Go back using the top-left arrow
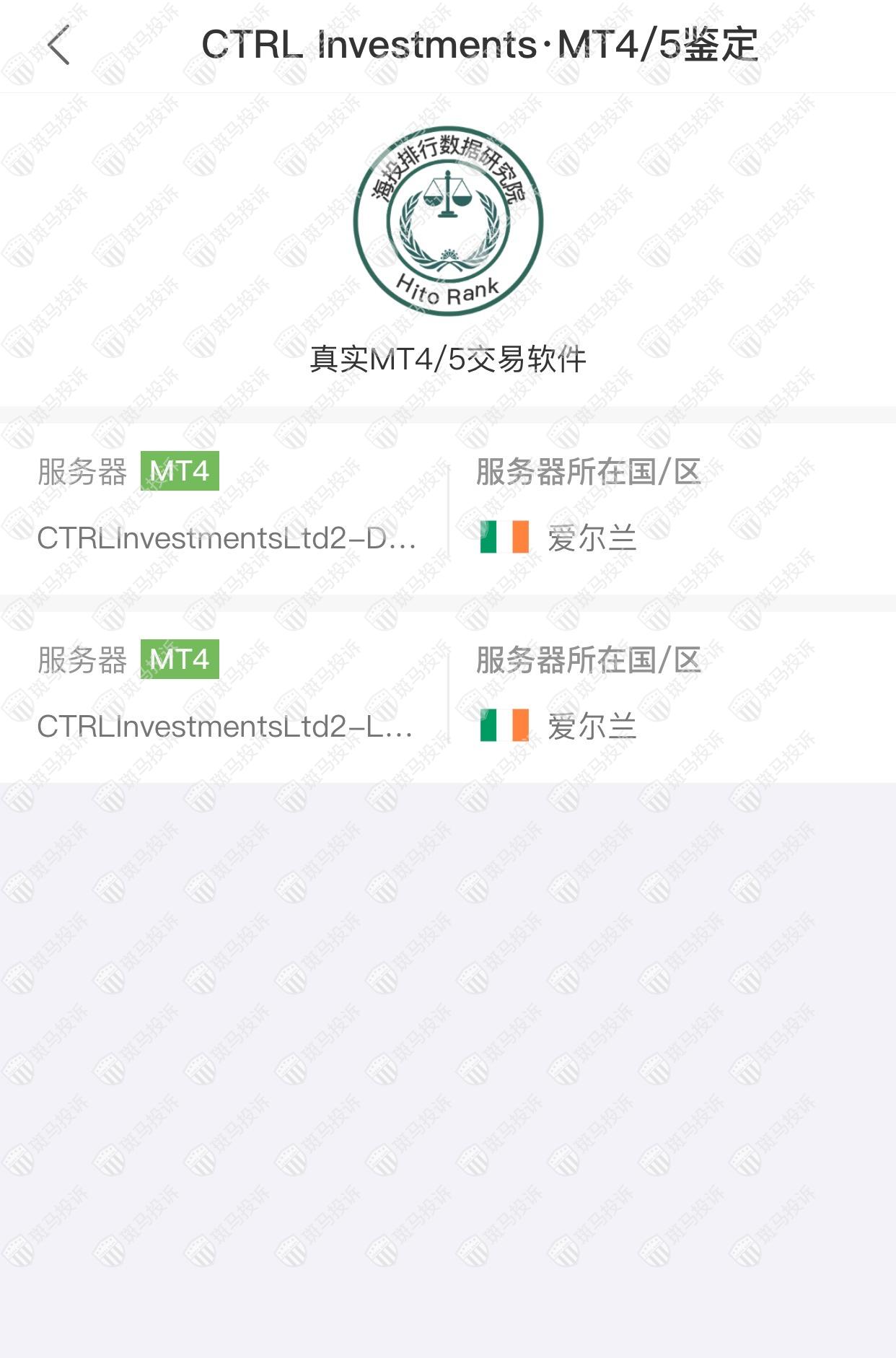Viewport: 896px width, 1358px height. click(59, 45)
